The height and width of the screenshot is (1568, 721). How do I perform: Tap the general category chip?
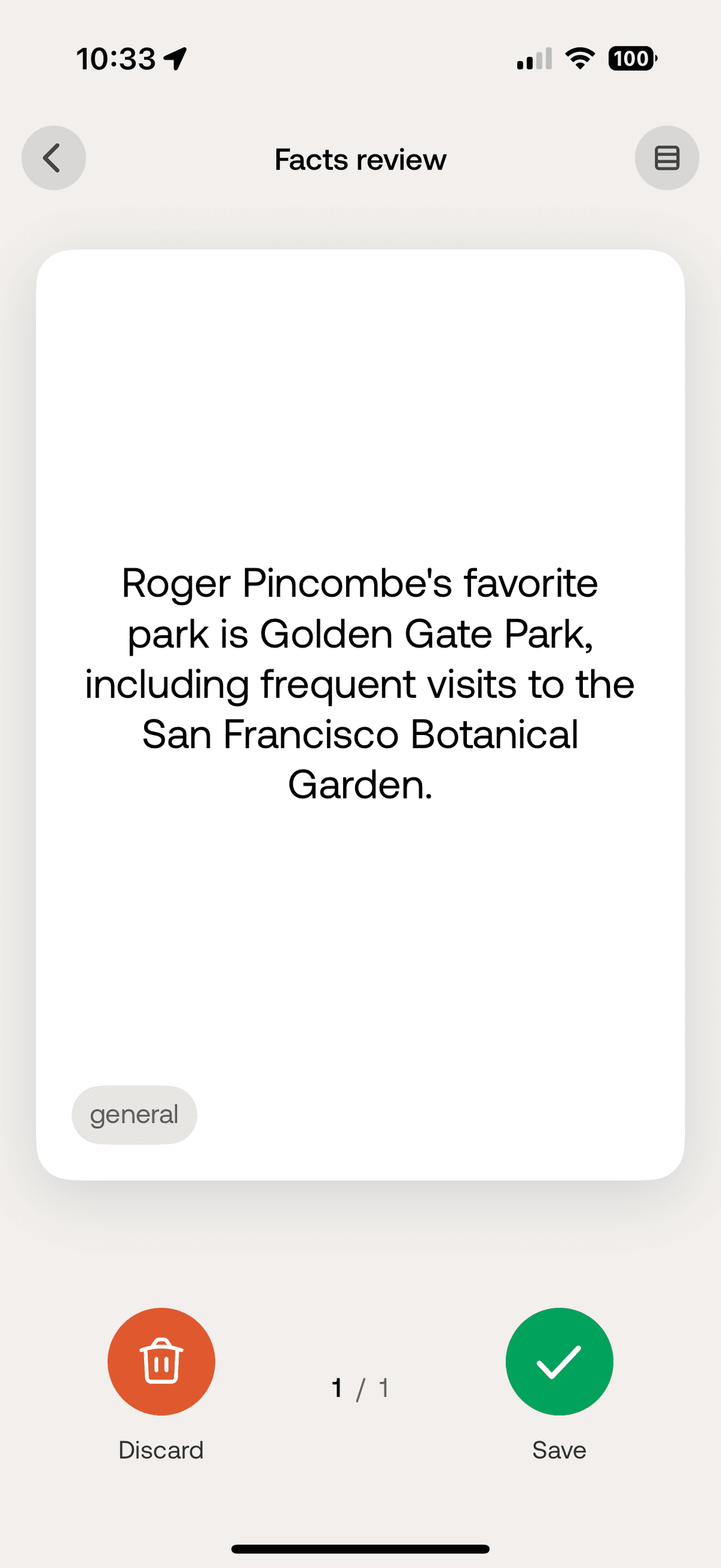click(x=135, y=1114)
